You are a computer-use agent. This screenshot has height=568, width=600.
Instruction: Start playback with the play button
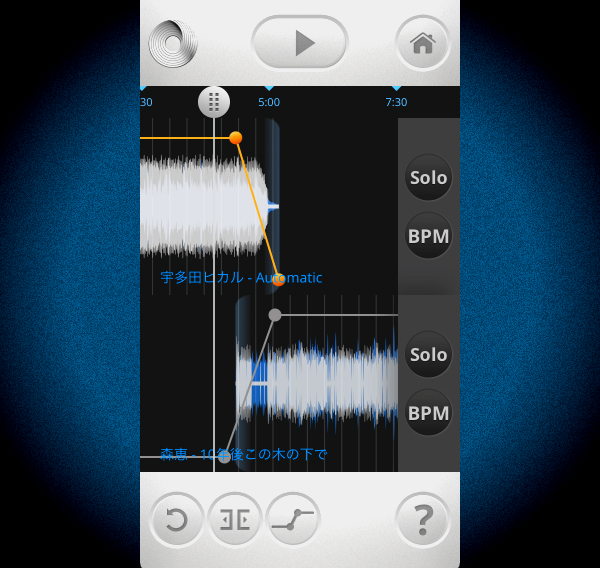[300, 43]
